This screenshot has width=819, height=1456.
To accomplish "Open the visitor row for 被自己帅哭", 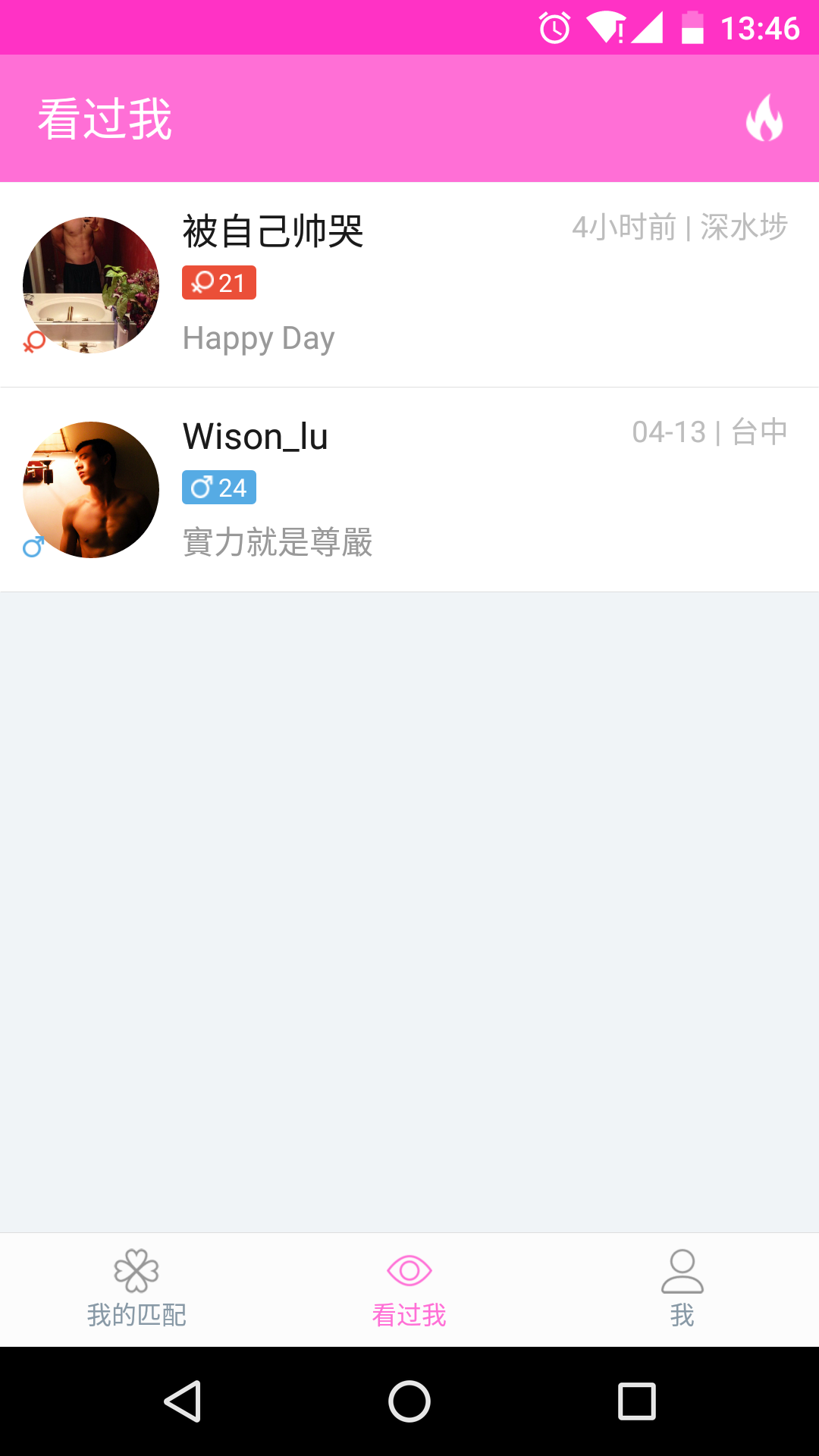I will coord(409,285).
